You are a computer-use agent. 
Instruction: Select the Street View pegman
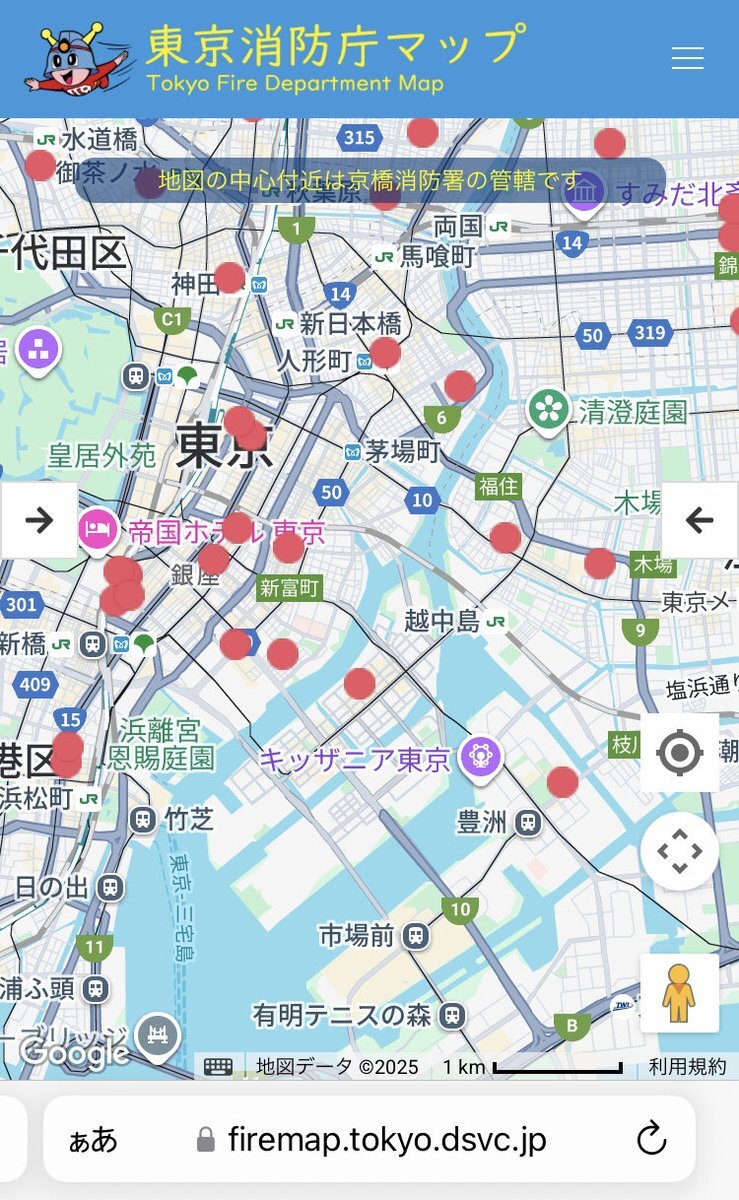(x=680, y=993)
